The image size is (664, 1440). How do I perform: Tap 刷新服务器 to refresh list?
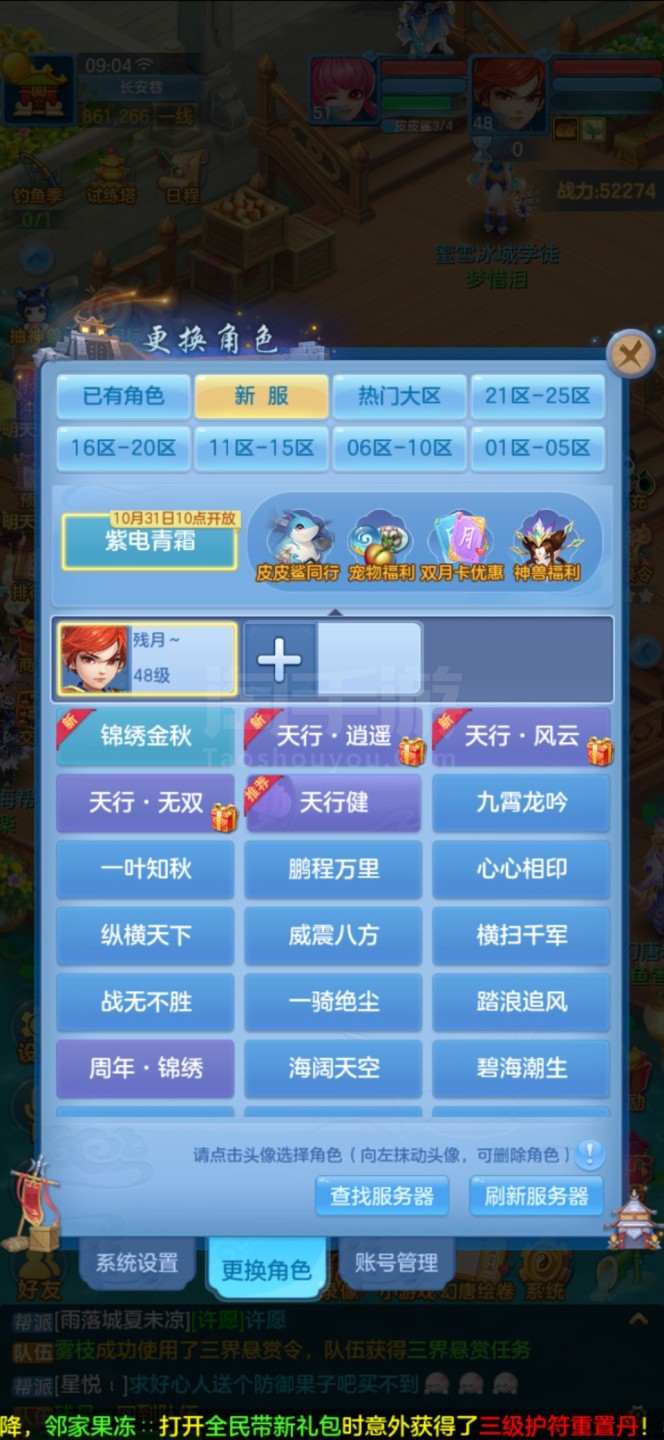coord(537,1195)
